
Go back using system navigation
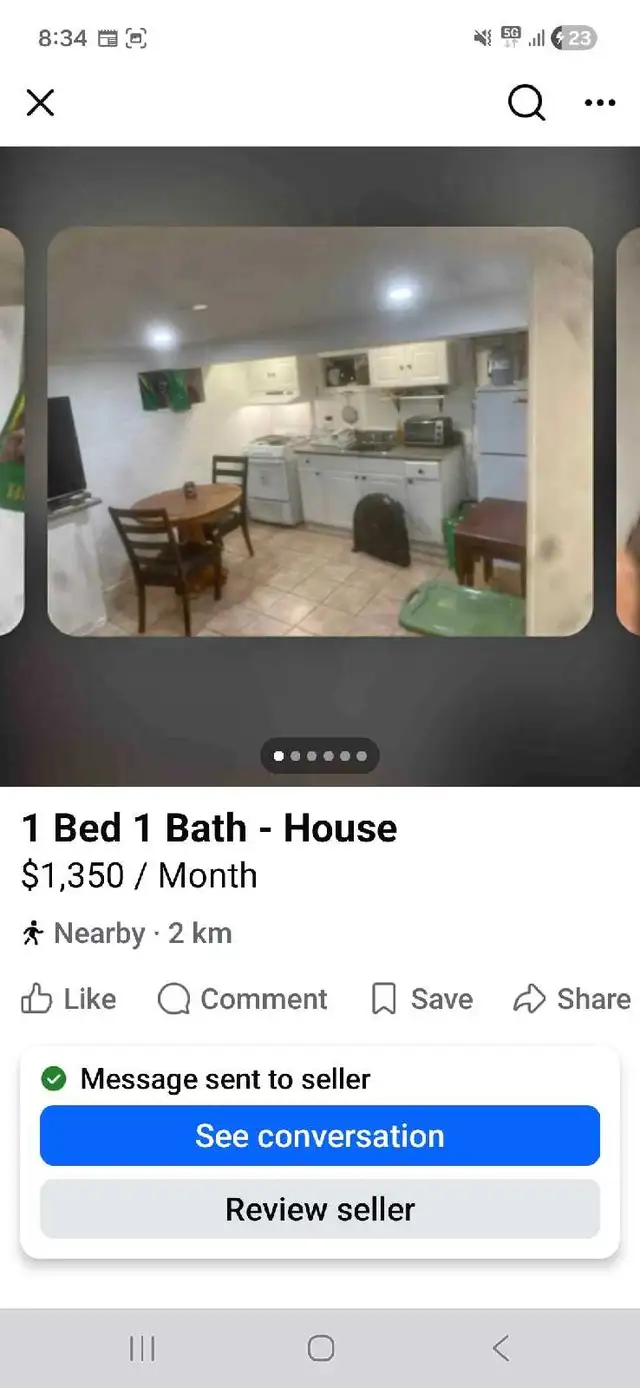click(500, 1348)
